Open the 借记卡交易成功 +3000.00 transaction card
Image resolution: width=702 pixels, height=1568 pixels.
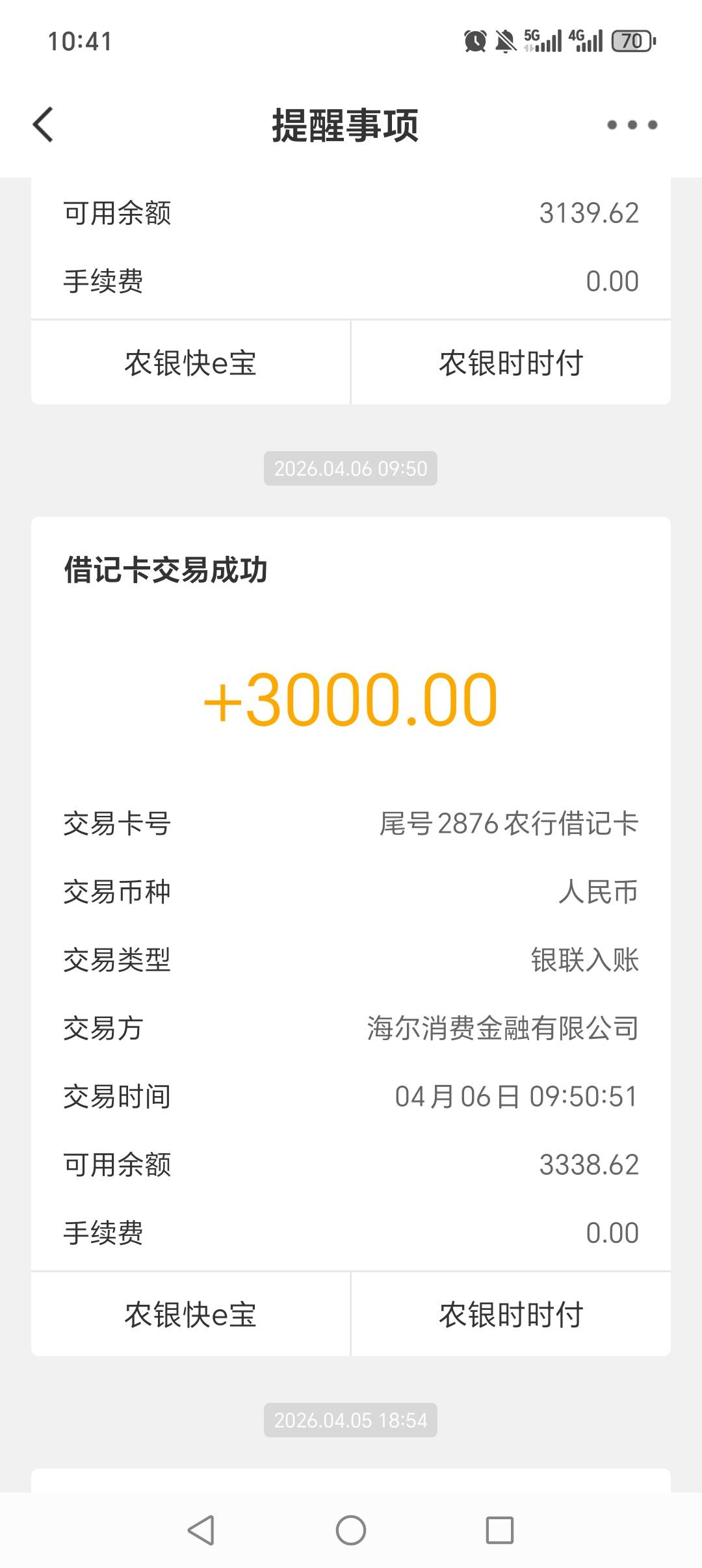tap(351, 894)
